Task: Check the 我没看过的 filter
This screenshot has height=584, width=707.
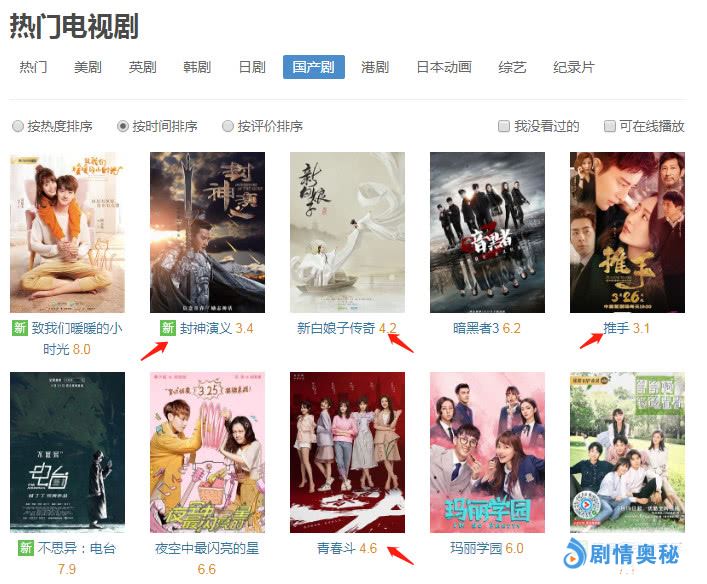Action: click(504, 127)
